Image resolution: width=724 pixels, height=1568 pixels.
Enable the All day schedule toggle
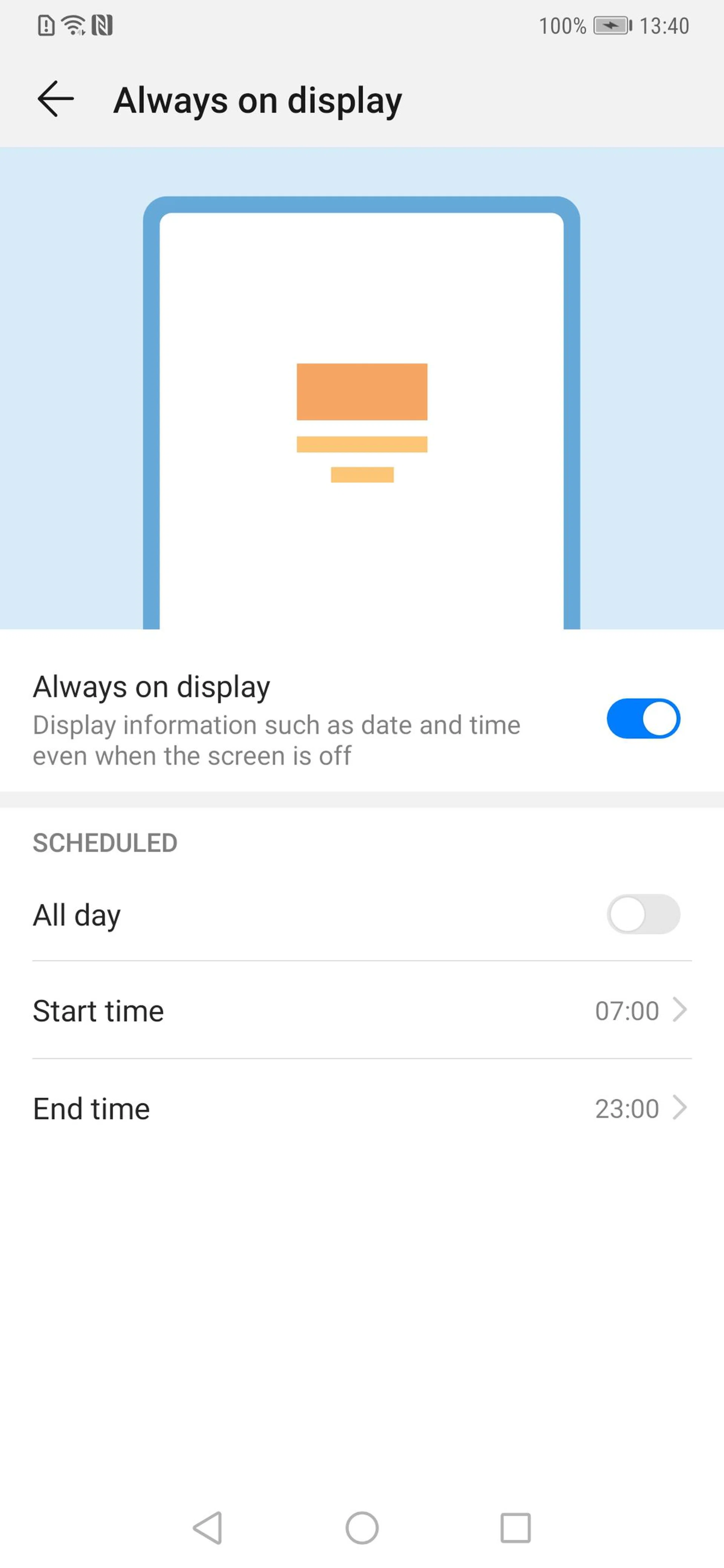click(x=643, y=914)
